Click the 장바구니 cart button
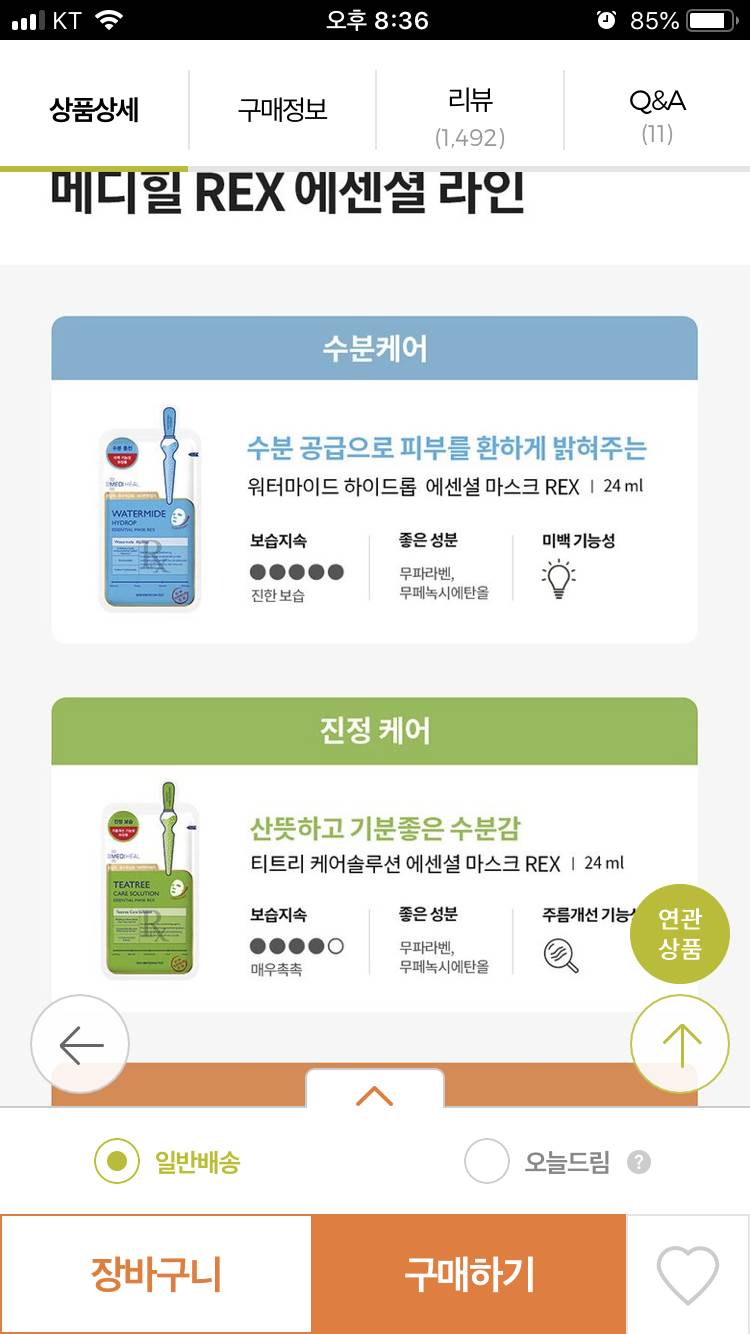Screen dimensions: 750x1334 tap(156, 1272)
